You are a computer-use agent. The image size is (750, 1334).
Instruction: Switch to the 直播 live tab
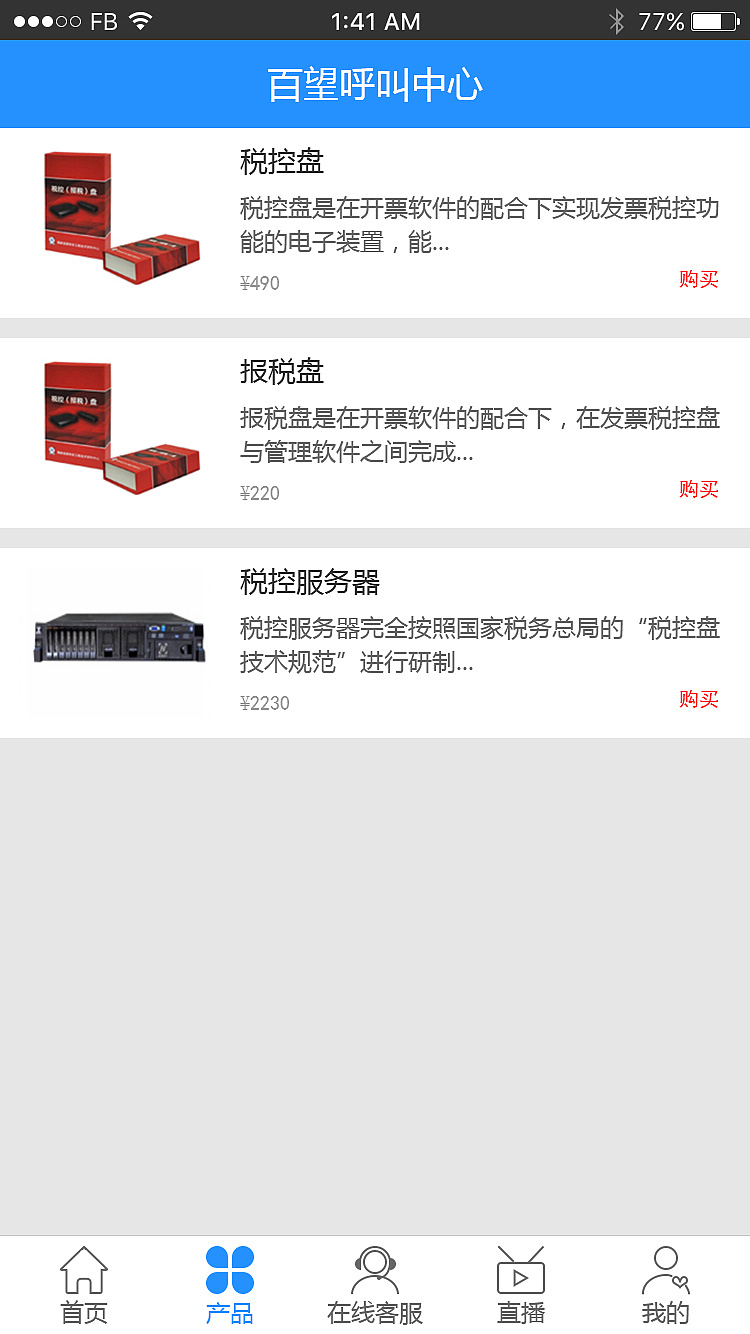click(521, 1286)
